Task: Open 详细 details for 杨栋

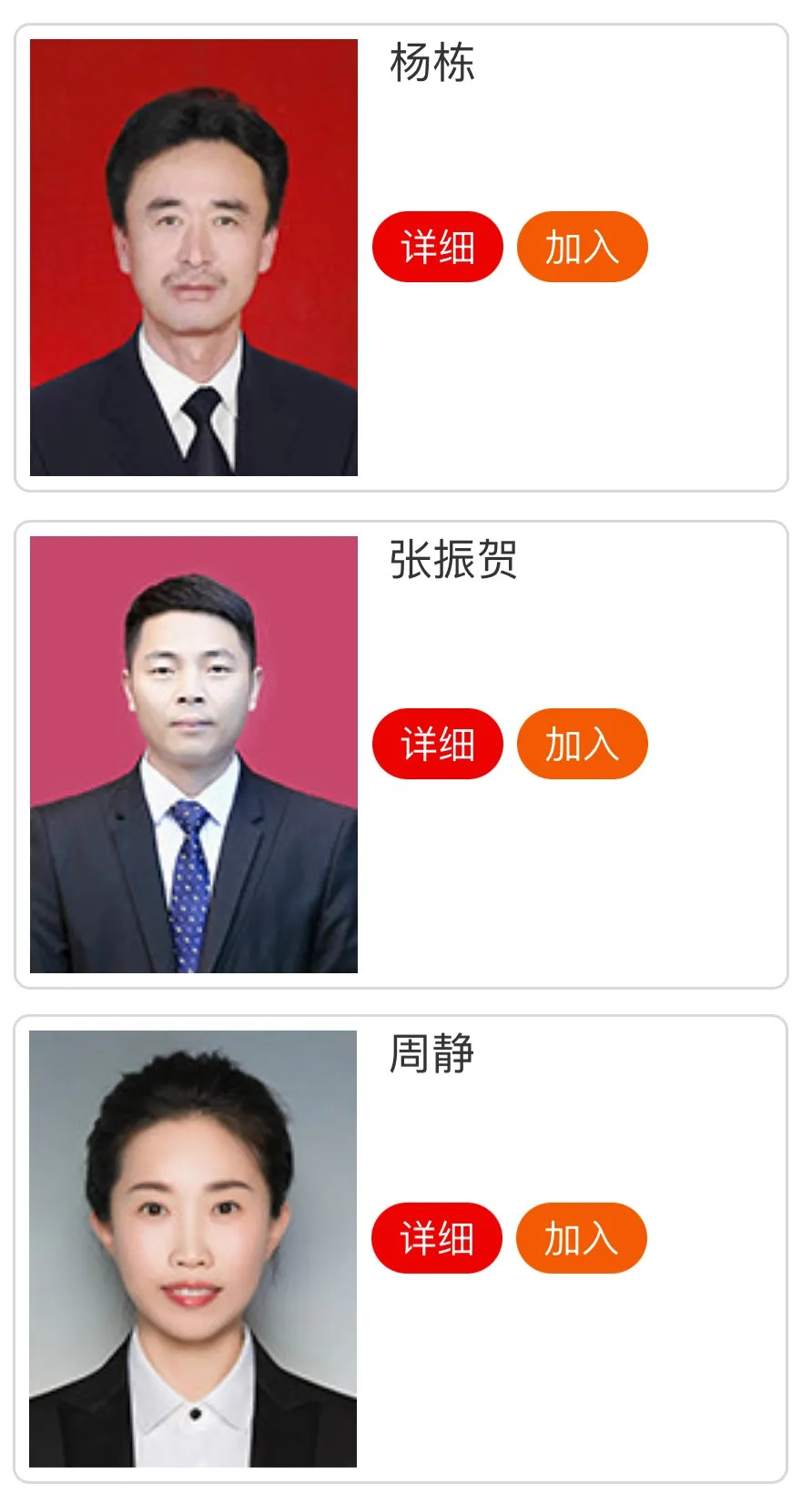Action: pos(437,247)
